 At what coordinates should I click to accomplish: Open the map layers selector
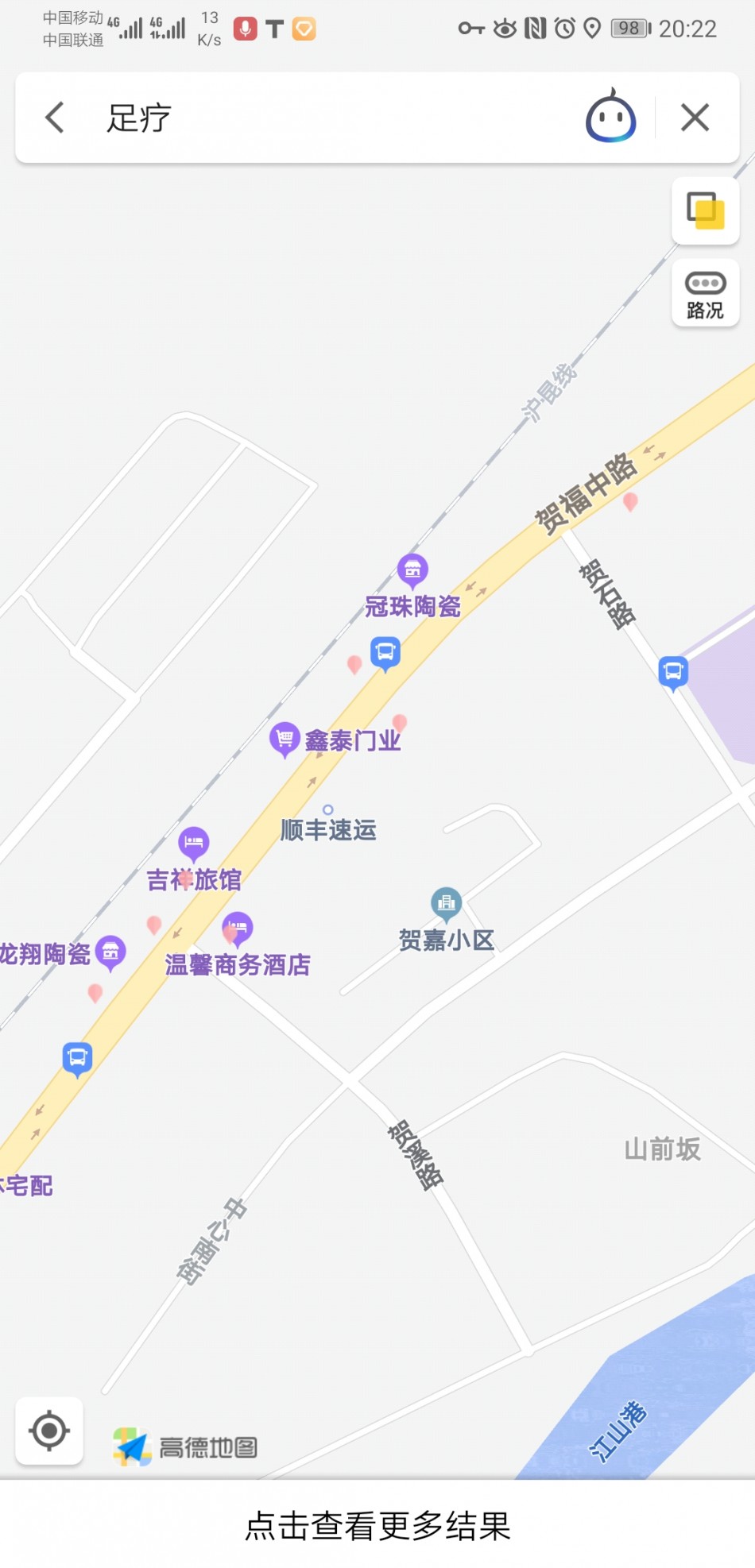705,210
